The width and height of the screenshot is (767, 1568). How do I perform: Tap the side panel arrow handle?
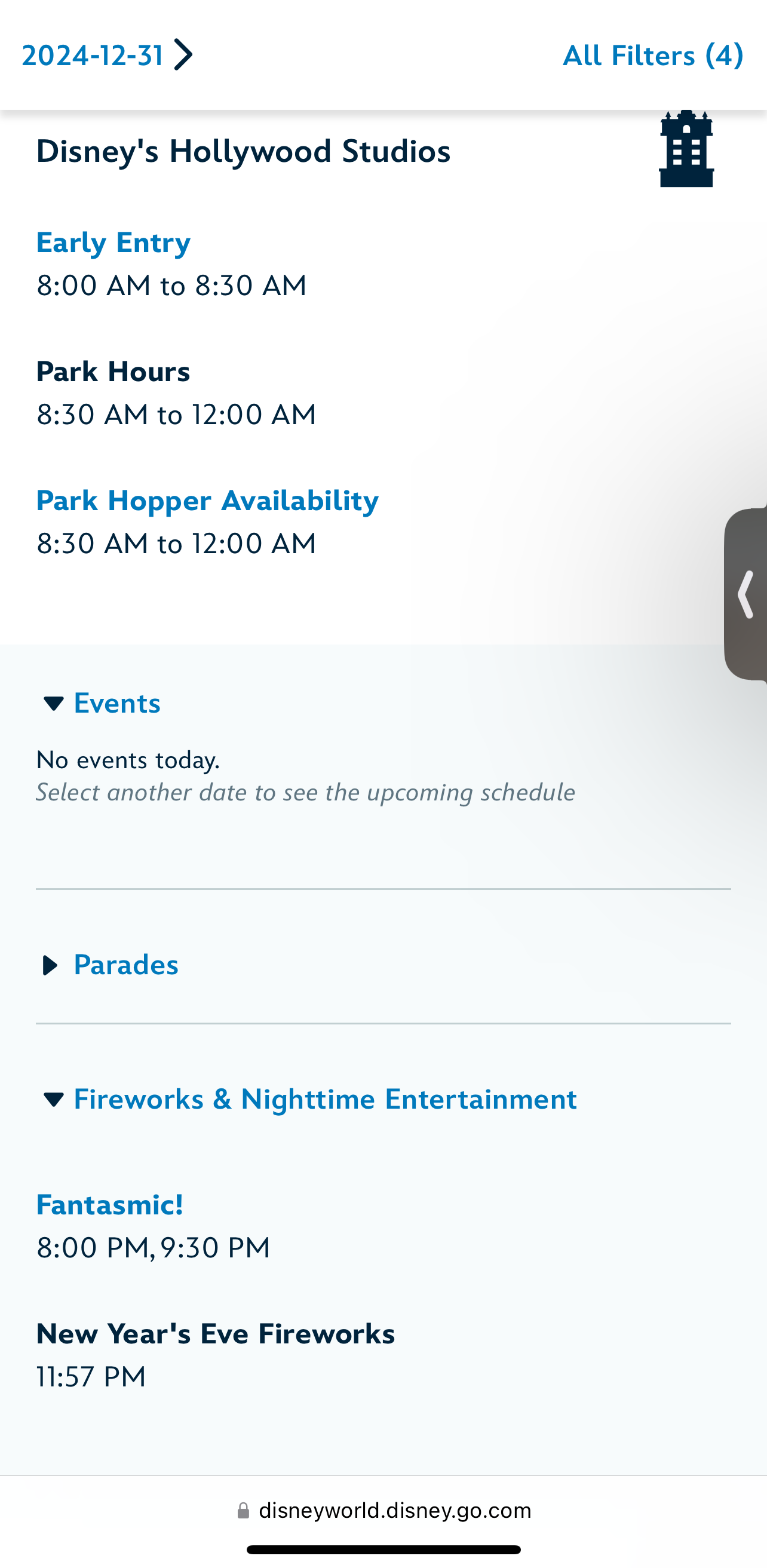pyautogui.click(x=746, y=594)
